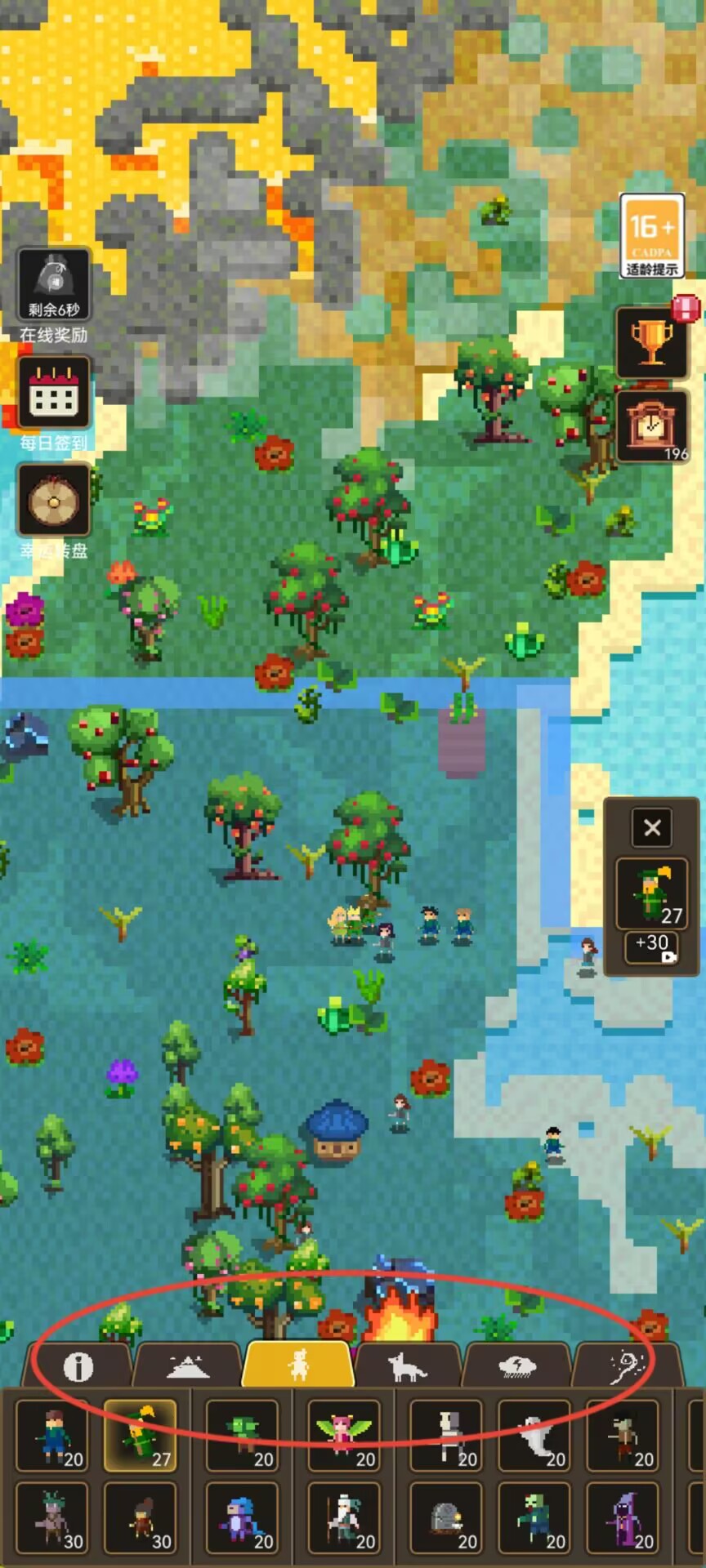This screenshot has width=706, height=1568.
Task: Open the info tab
Action: (x=78, y=1366)
